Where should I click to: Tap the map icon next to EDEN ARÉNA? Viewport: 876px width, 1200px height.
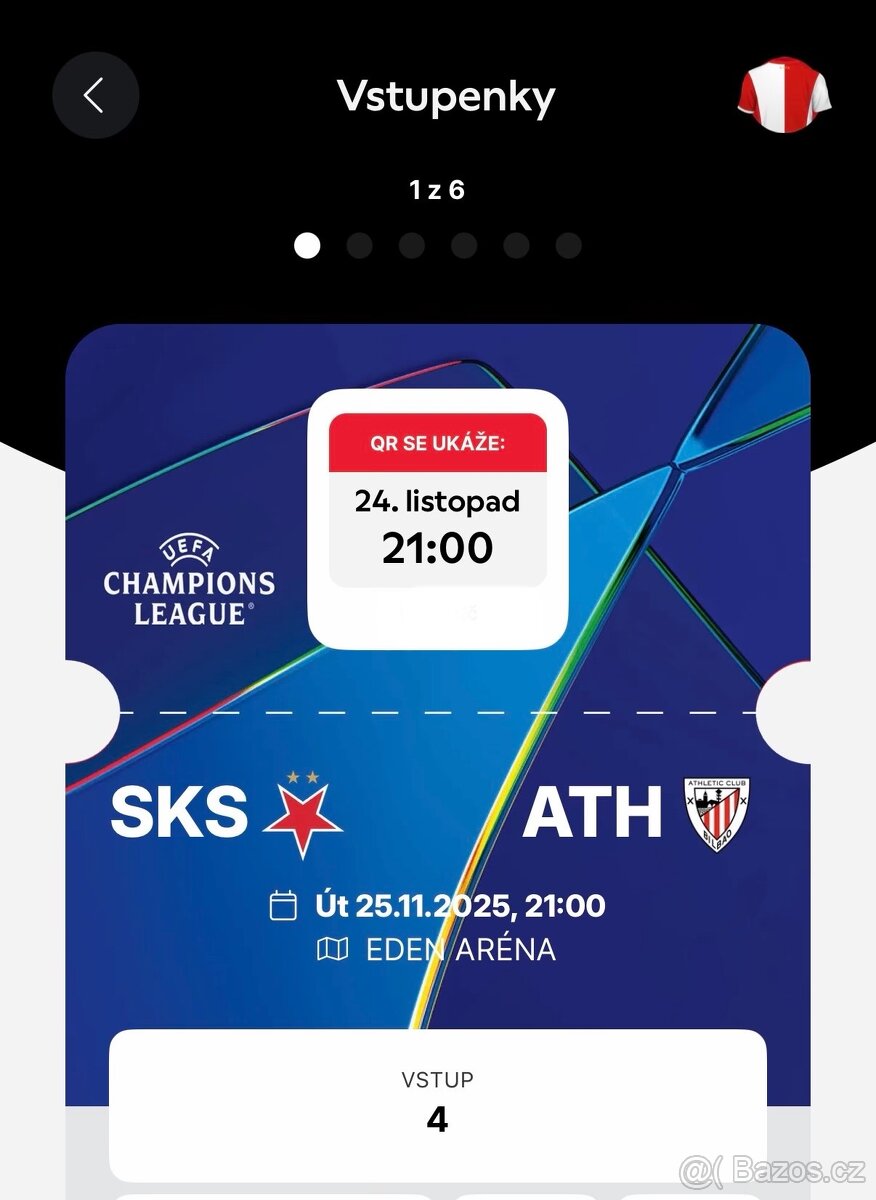pos(334,949)
